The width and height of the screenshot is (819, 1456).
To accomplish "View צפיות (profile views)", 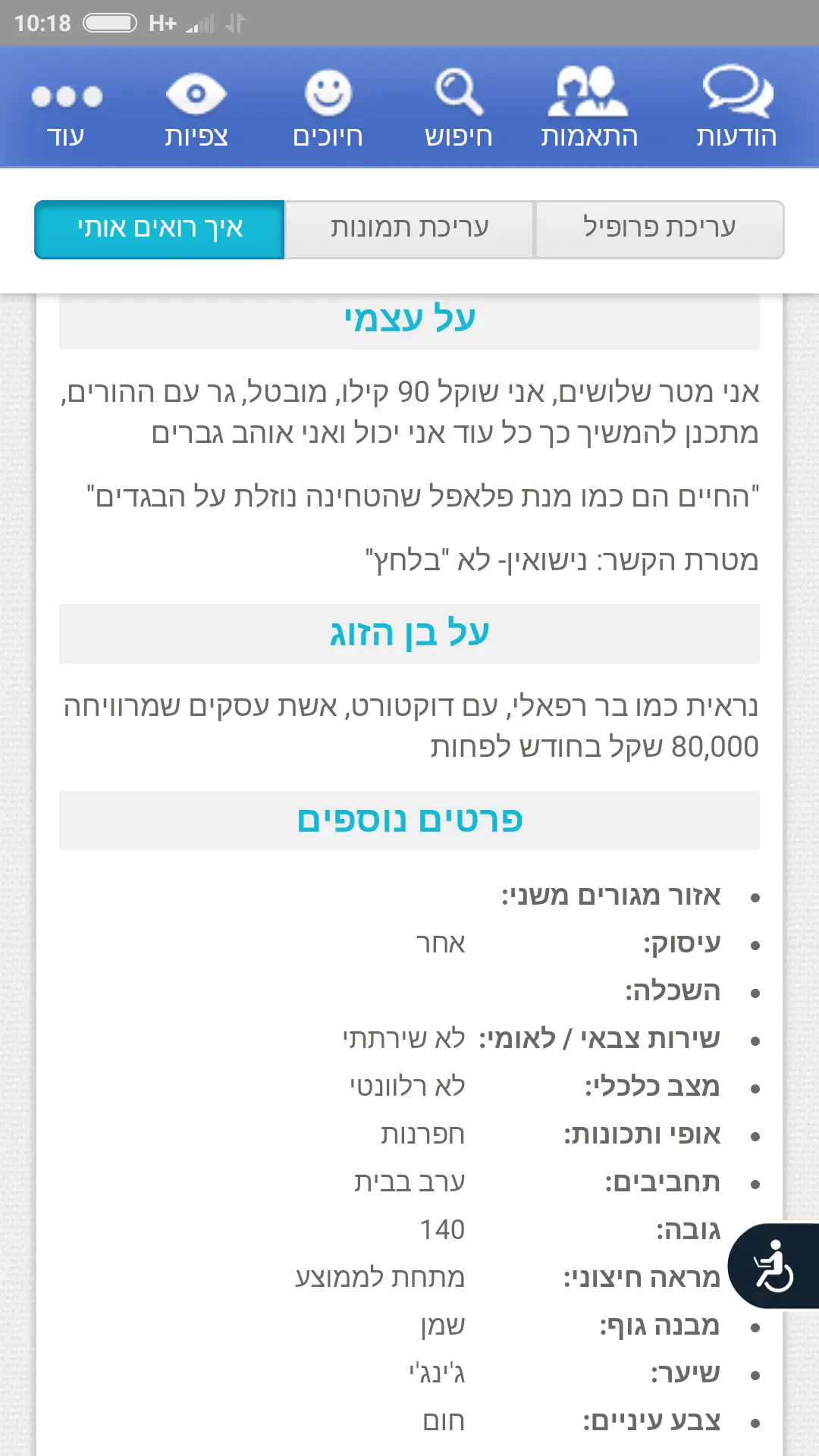I will click(x=196, y=108).
